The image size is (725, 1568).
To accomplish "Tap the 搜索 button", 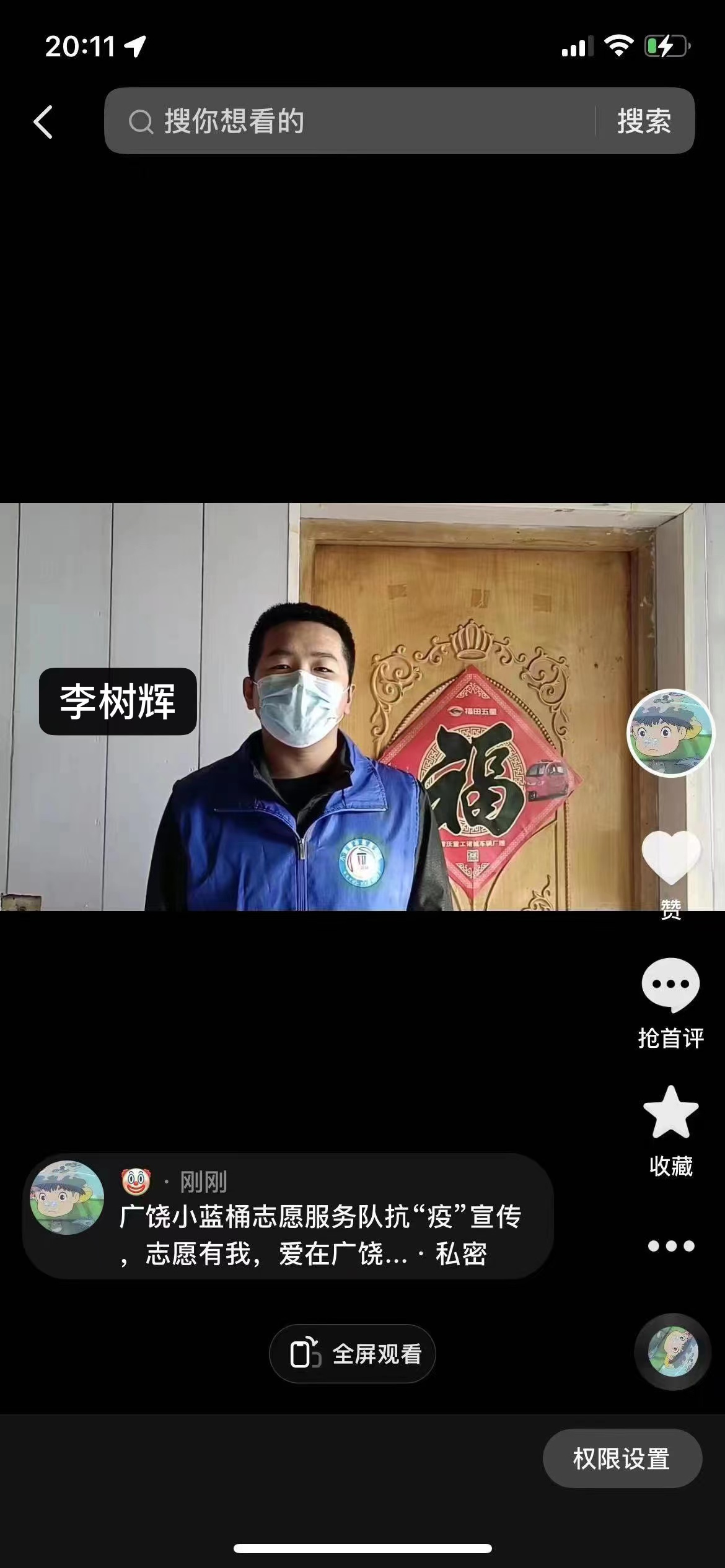I will tap(644, 121).
